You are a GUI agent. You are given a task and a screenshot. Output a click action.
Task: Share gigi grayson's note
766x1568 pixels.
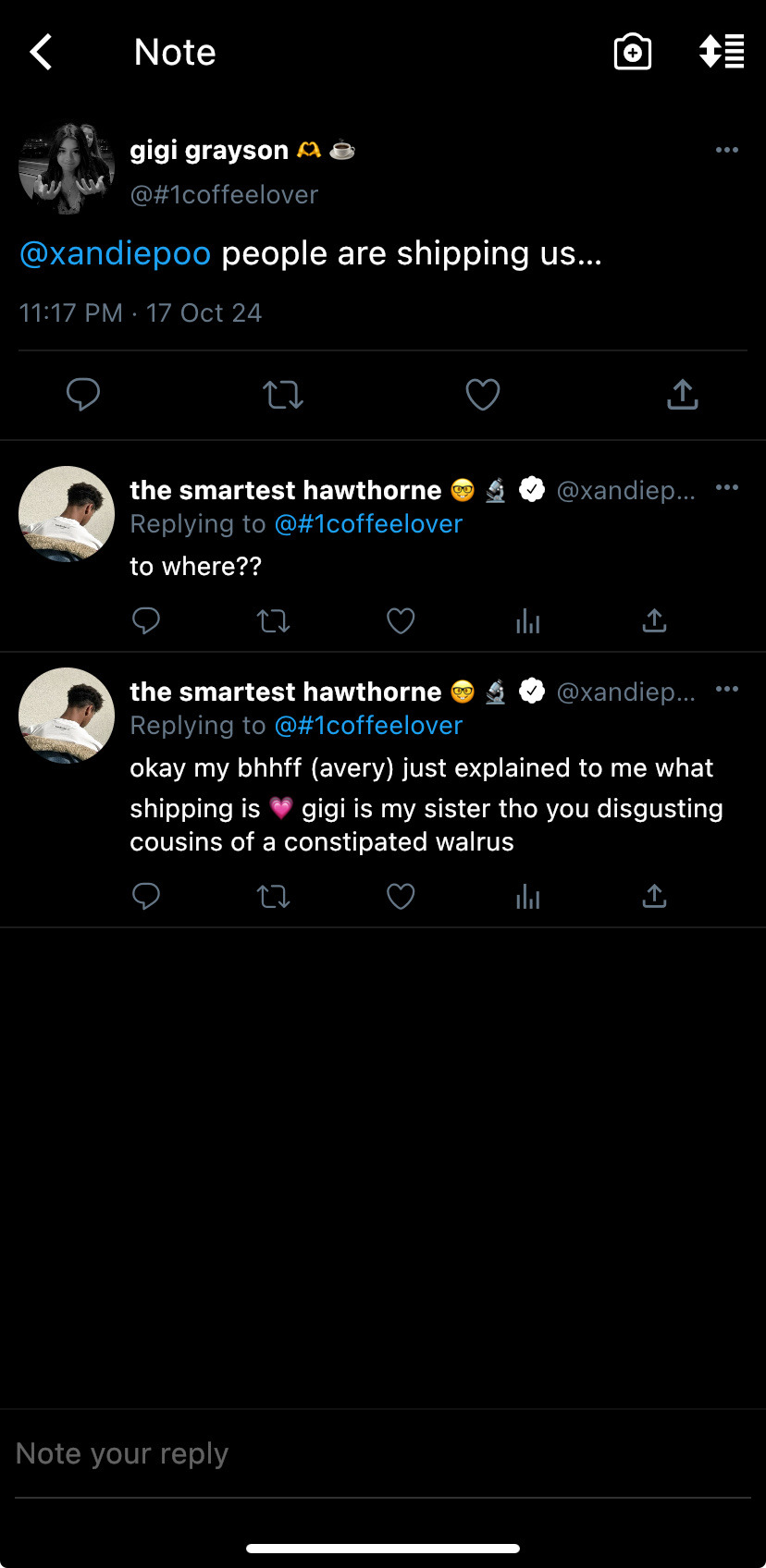pyautogui.click(x=683, y=395)
